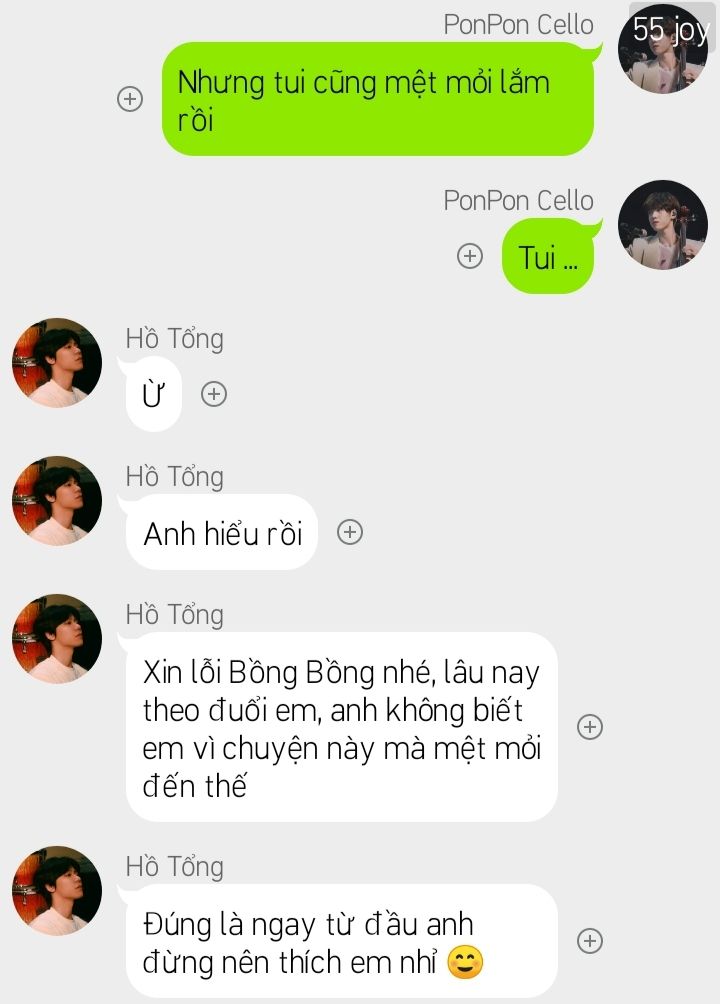Image resolution: width=720 pixels, height=1004 pixels.
Task: View Hồ Tổng's avatar by "Đúng là ngay từ đầu" message
Action: coord(57,891)
